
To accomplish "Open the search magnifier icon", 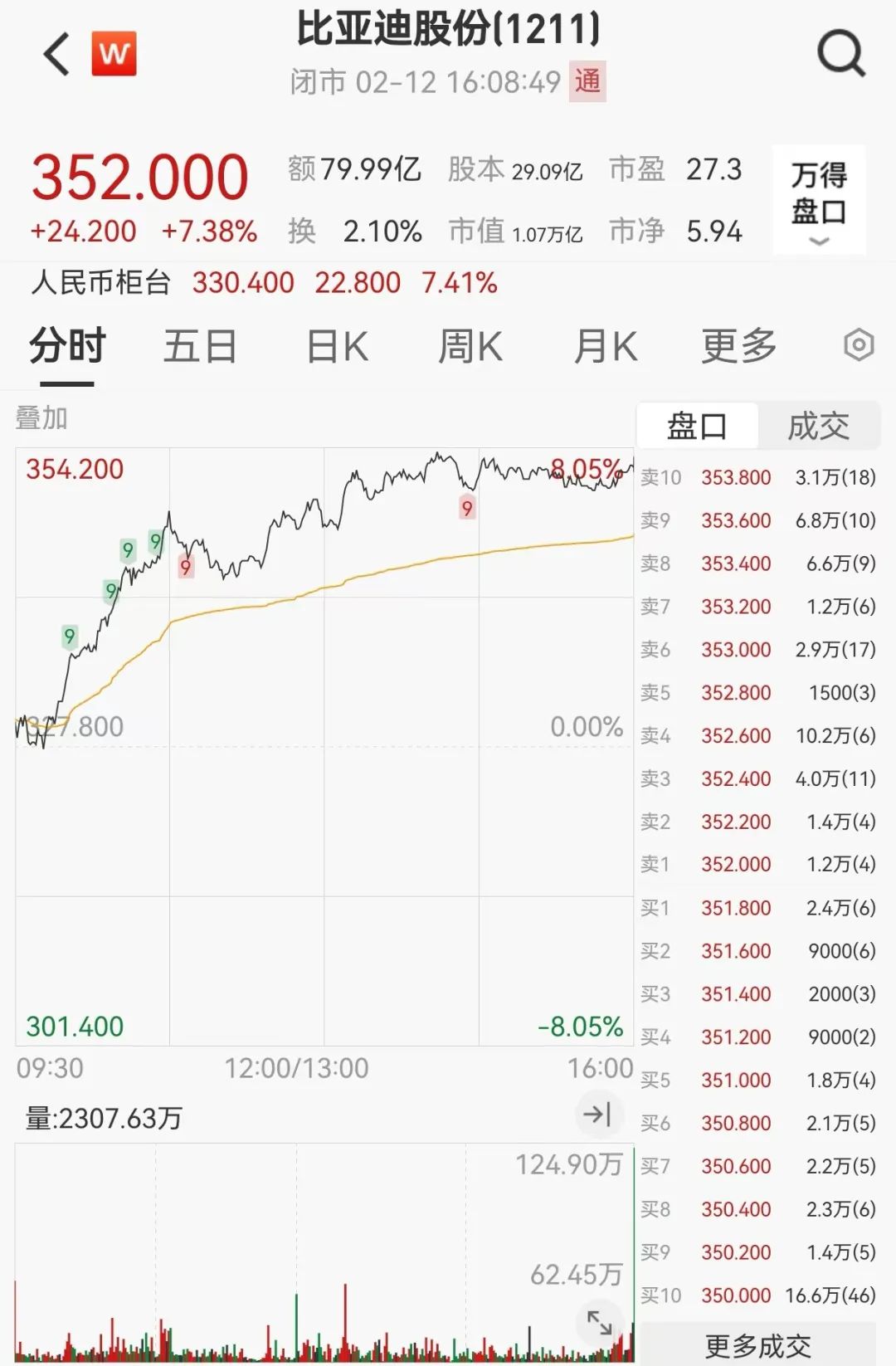I will click(840, 54).
